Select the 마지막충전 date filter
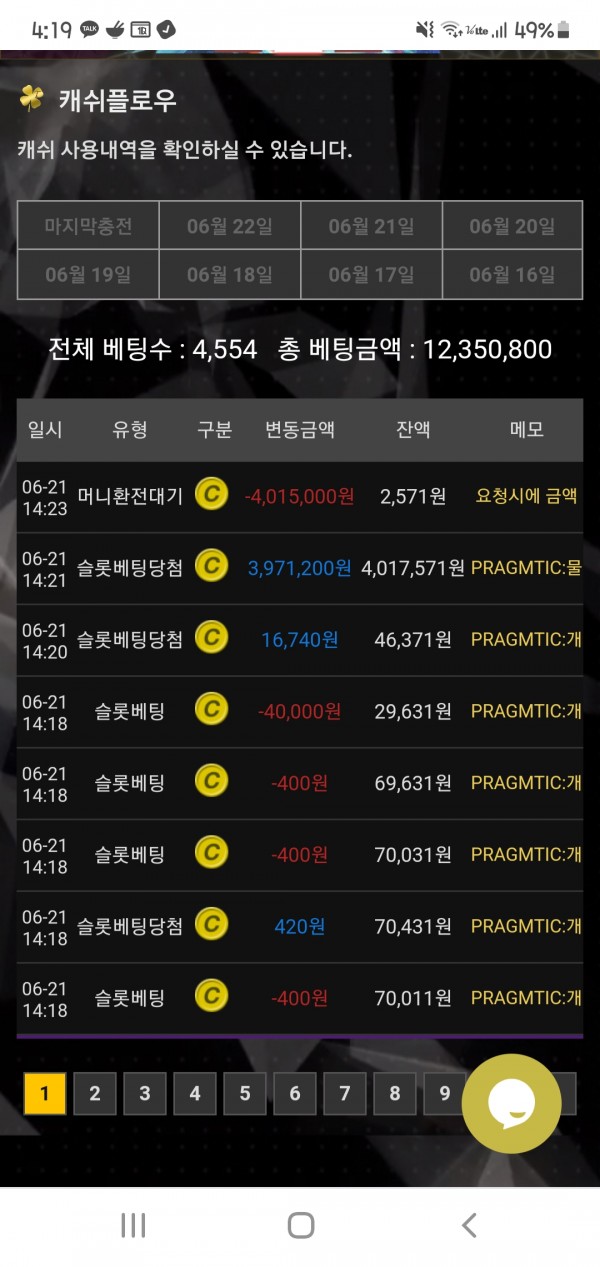The image size is (600, 1267). click(x=88, y=226)
